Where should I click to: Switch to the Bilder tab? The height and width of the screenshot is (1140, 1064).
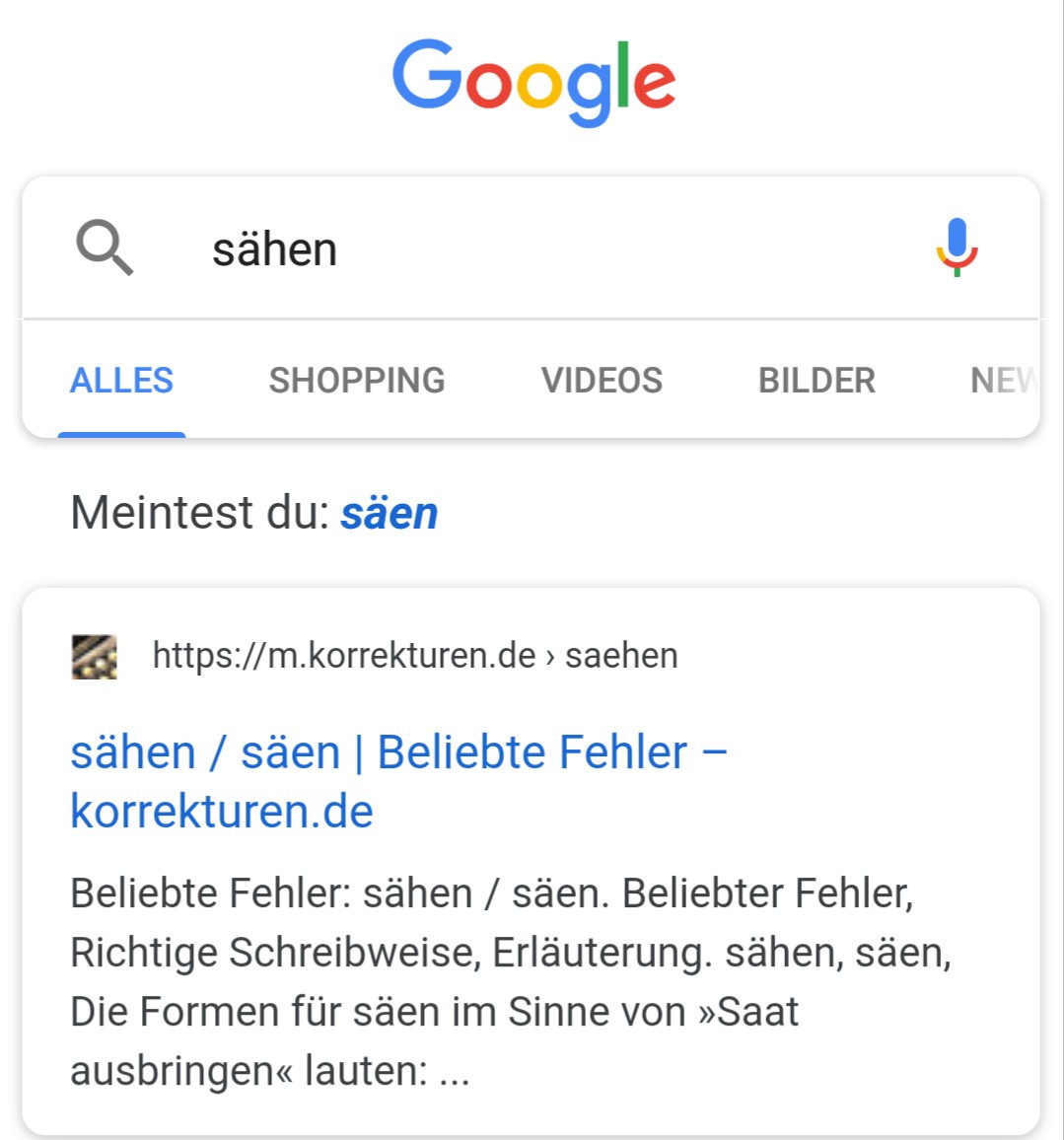816,381
